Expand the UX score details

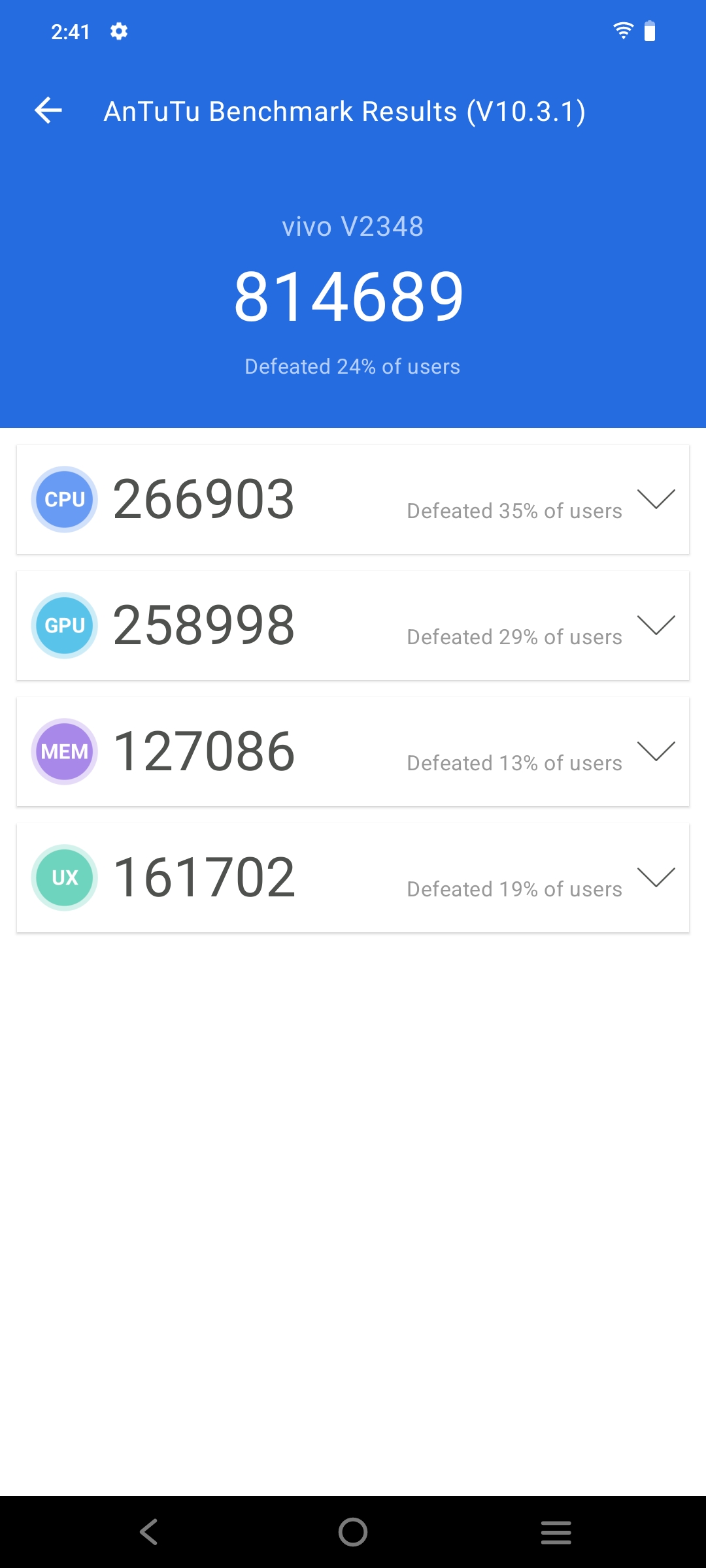point(656,877)
